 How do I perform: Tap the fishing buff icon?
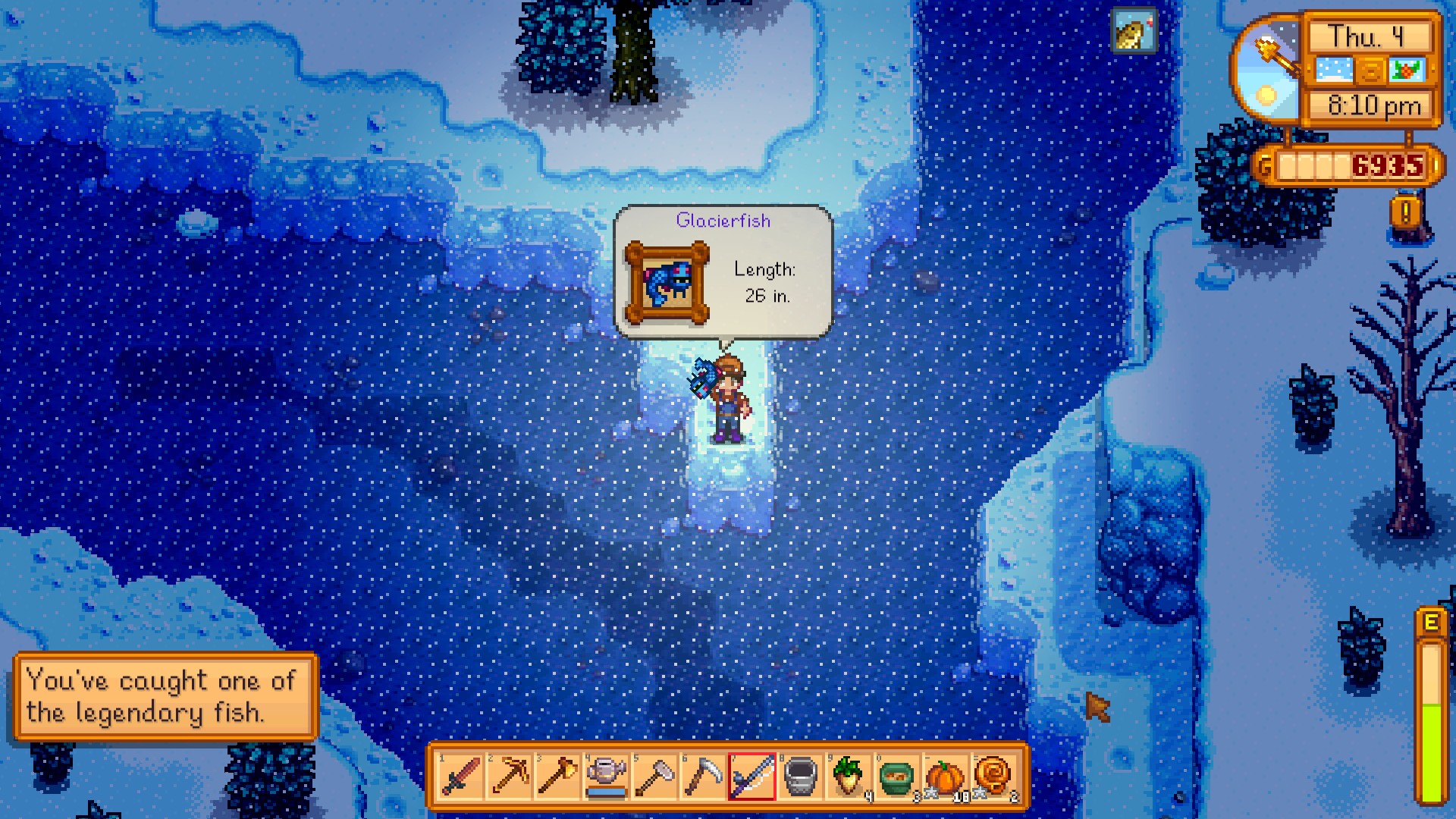click(1134, 33)
